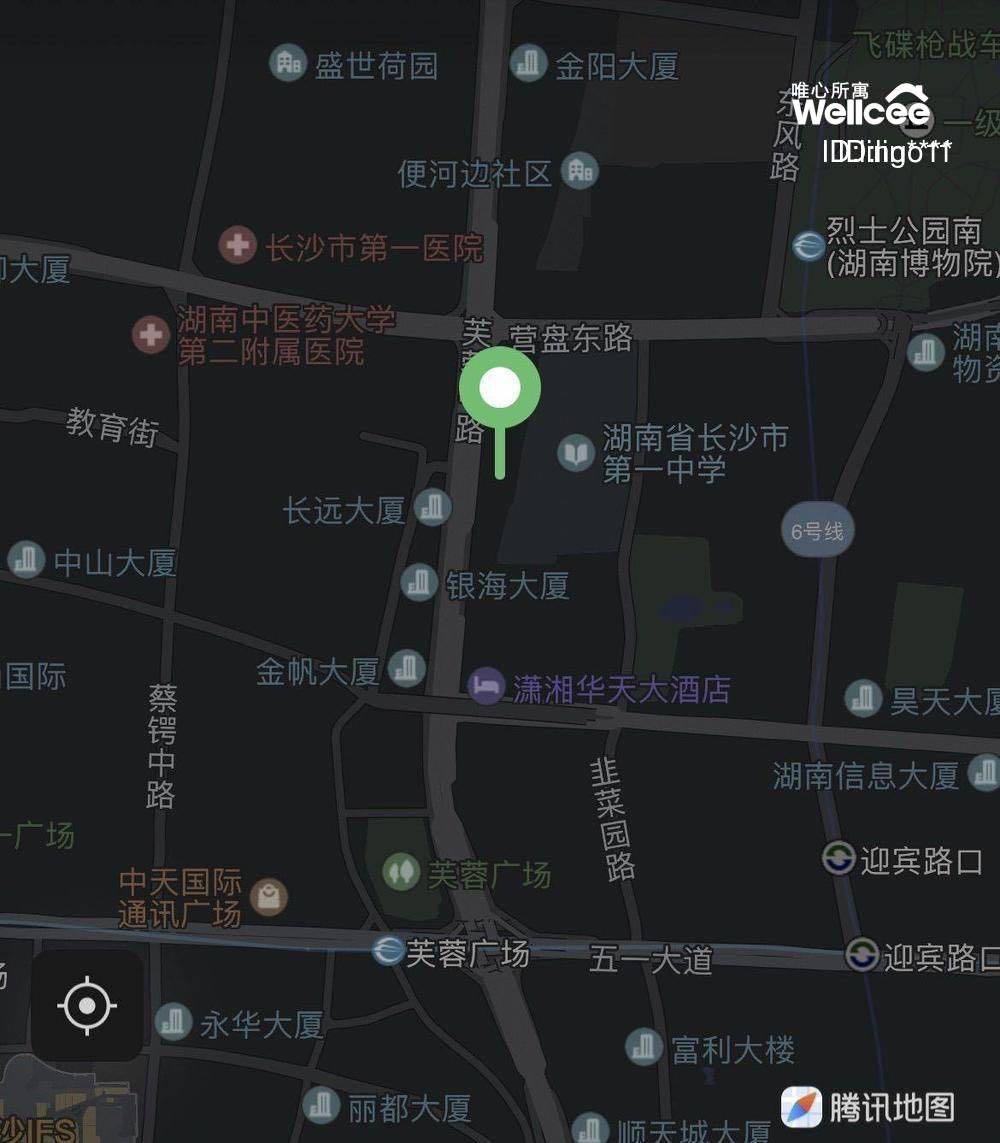This screenshot has height=1143, width=1000.
Task: Click the metro icon at 迎宾路口 station
Action: pos(838,855)
